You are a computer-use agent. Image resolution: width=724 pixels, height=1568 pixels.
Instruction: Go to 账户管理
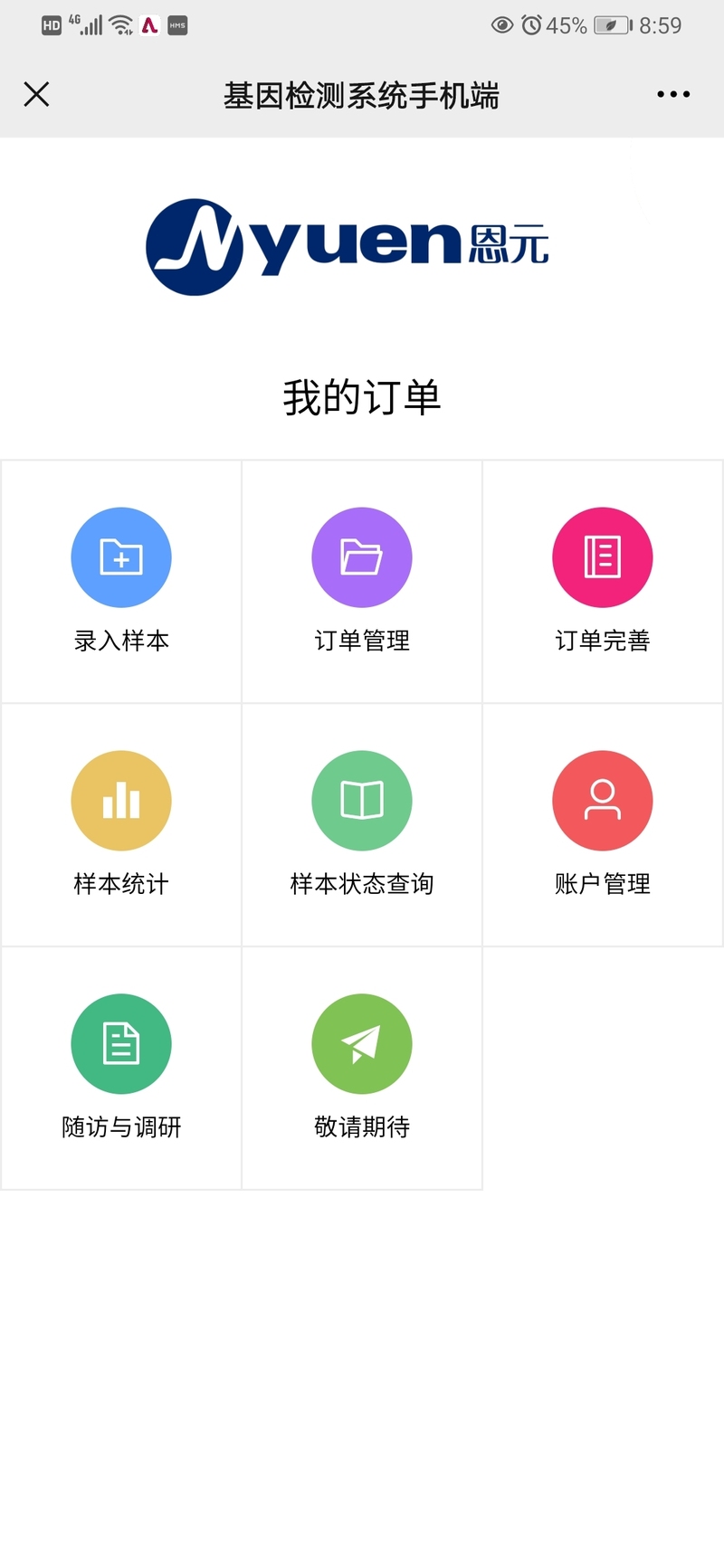tap(603, 825)
